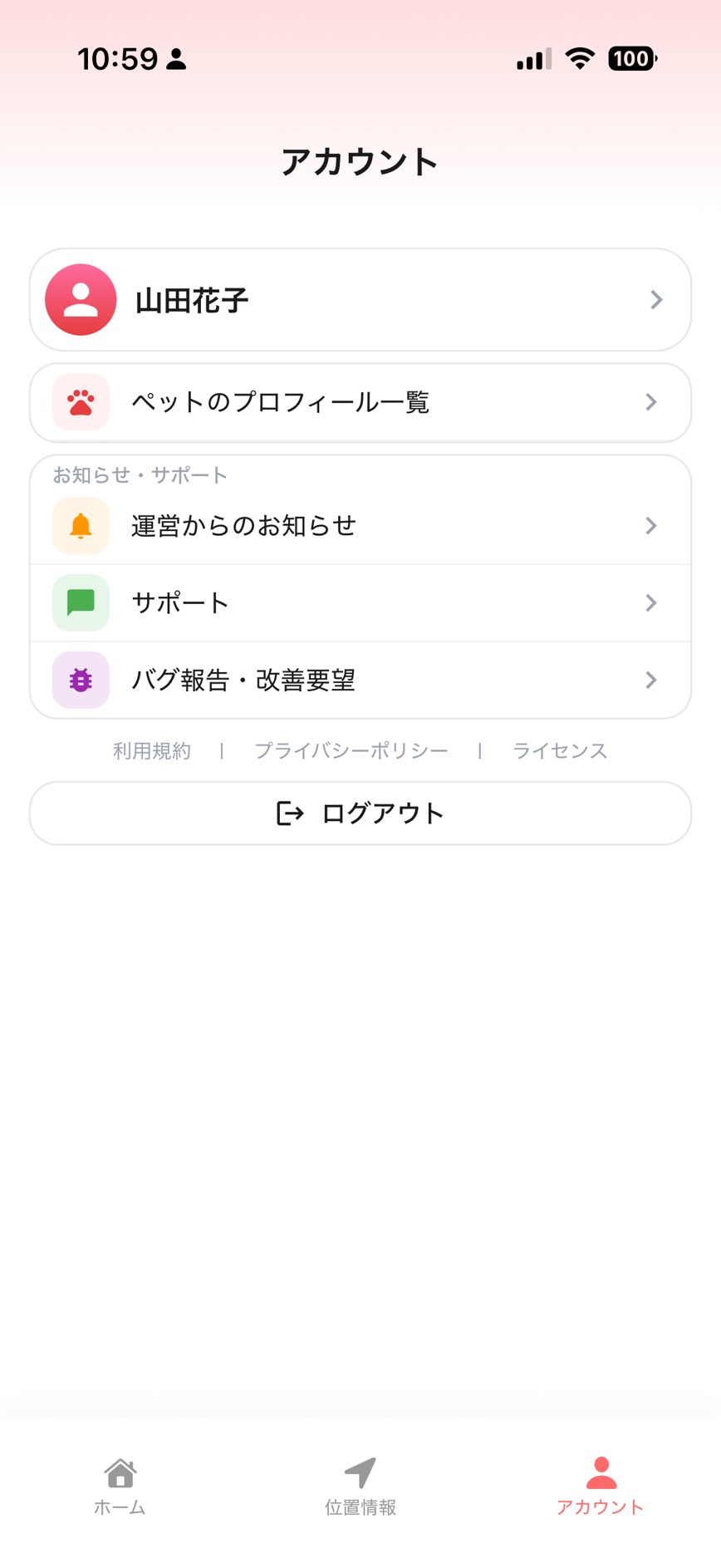The height and width of the screenshot is (1568, 721).
Task: Click the account person icon in bottom bar
Action: tap(600, 1467)
